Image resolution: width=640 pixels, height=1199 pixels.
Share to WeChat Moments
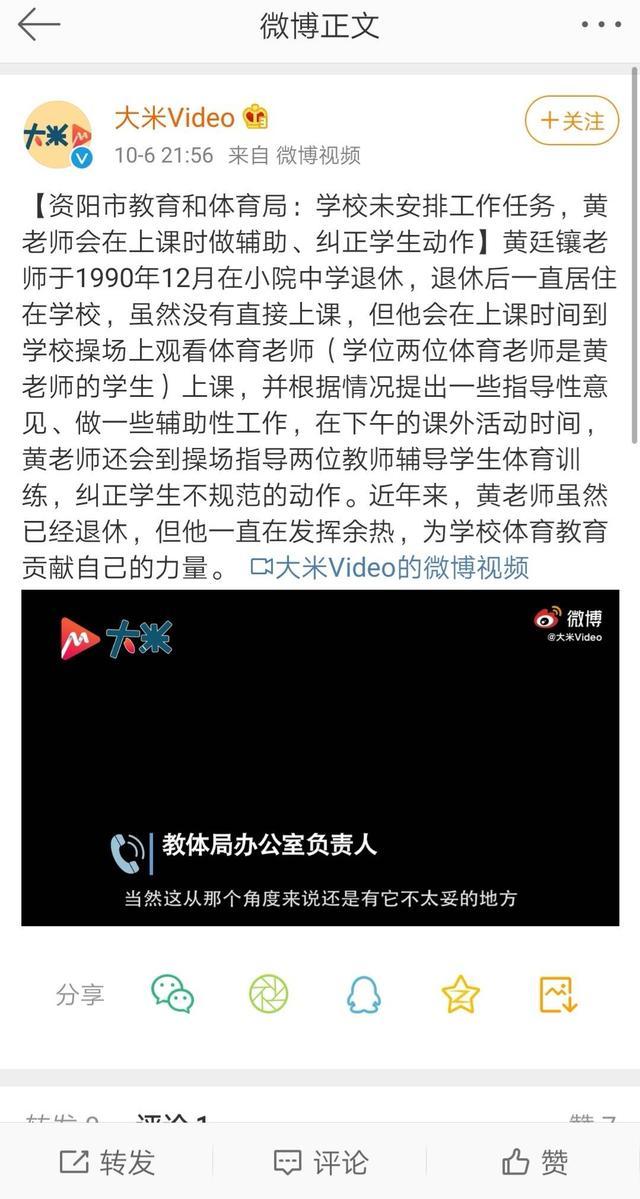click(x=268, y=994)
